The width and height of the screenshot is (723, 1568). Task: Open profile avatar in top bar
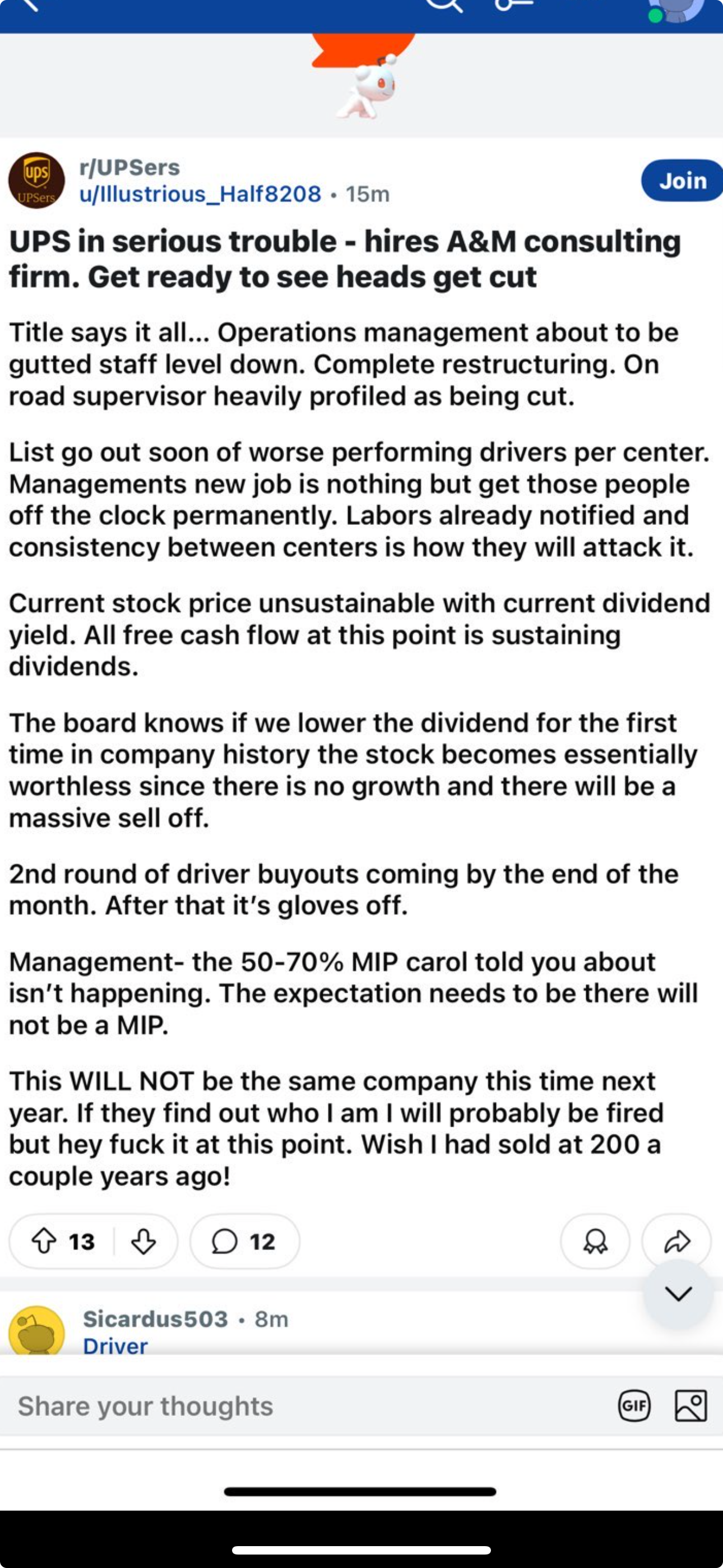(674, 8)
